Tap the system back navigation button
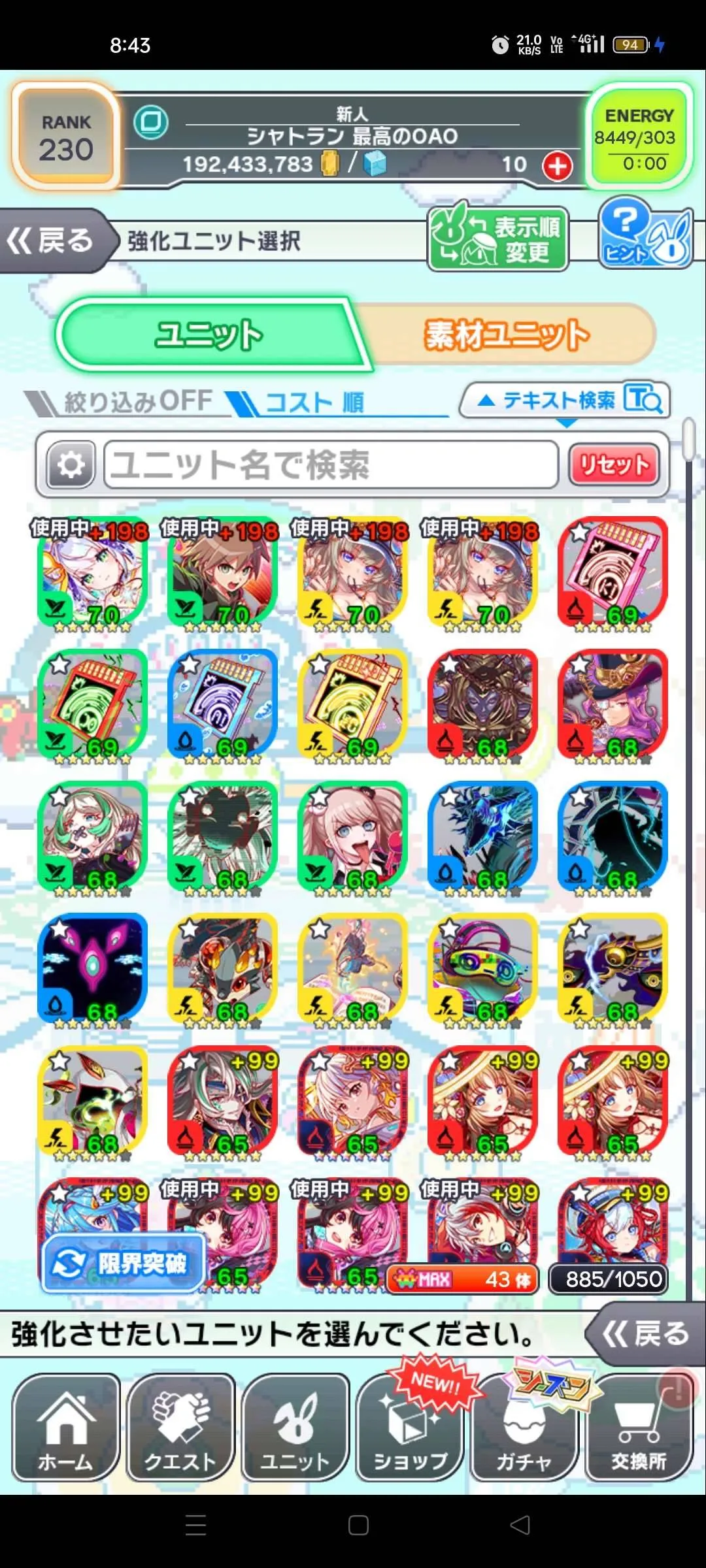This screenshot has height=1568, width=706. point(520,1525)
